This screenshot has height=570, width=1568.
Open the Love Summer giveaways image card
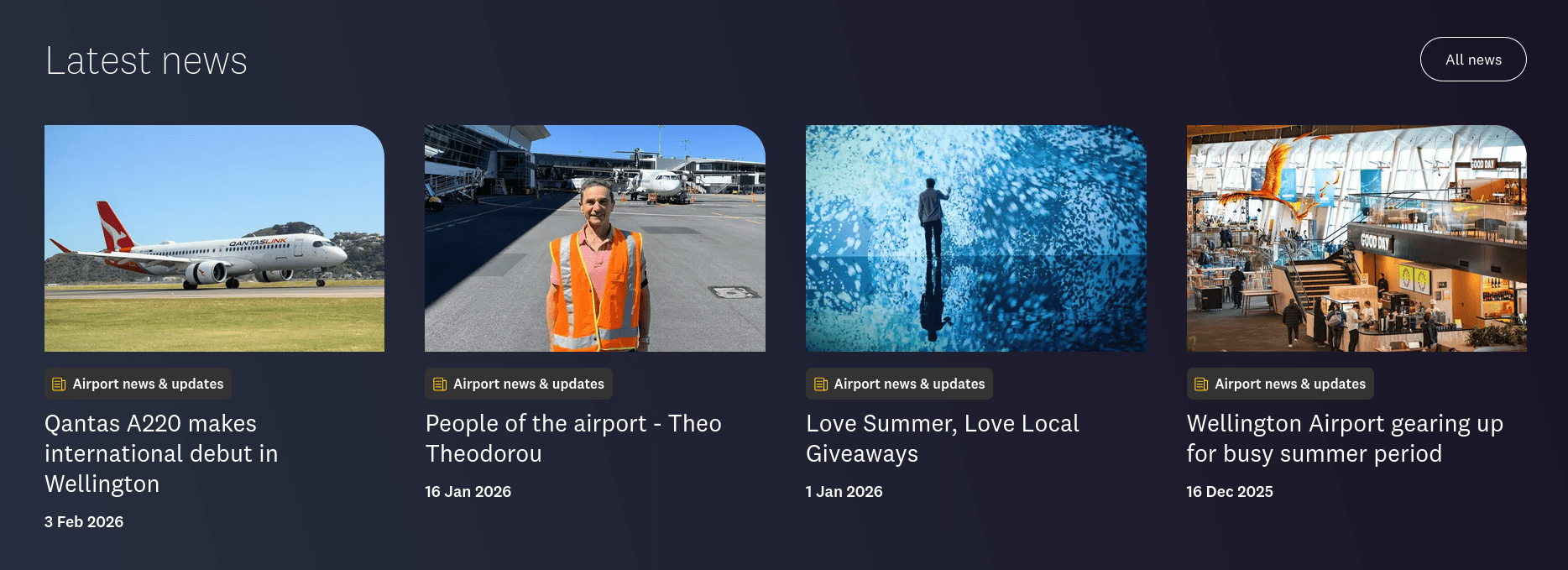click(975, 238)
